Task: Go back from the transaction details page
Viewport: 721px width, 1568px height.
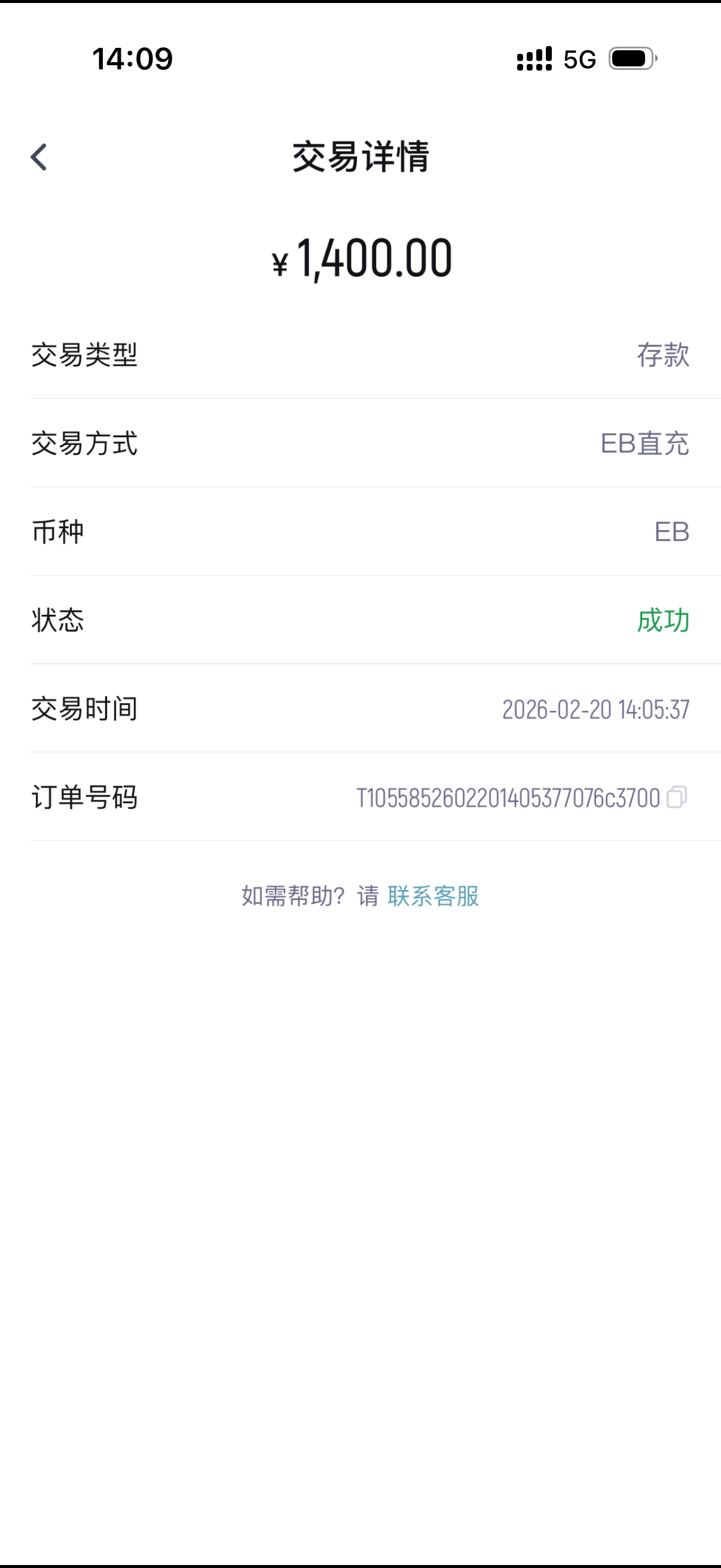Action: click(x=39, y=157)
